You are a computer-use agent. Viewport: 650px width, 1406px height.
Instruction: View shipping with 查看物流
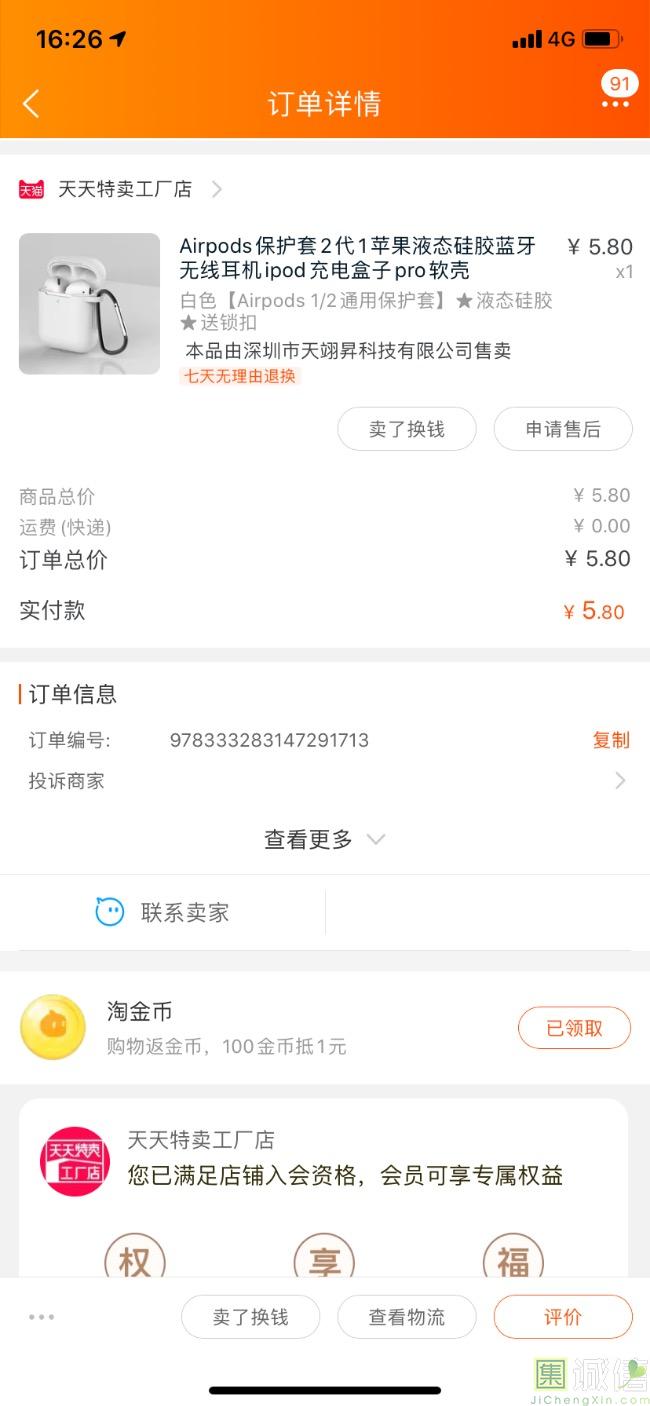tap(406, 1317)
